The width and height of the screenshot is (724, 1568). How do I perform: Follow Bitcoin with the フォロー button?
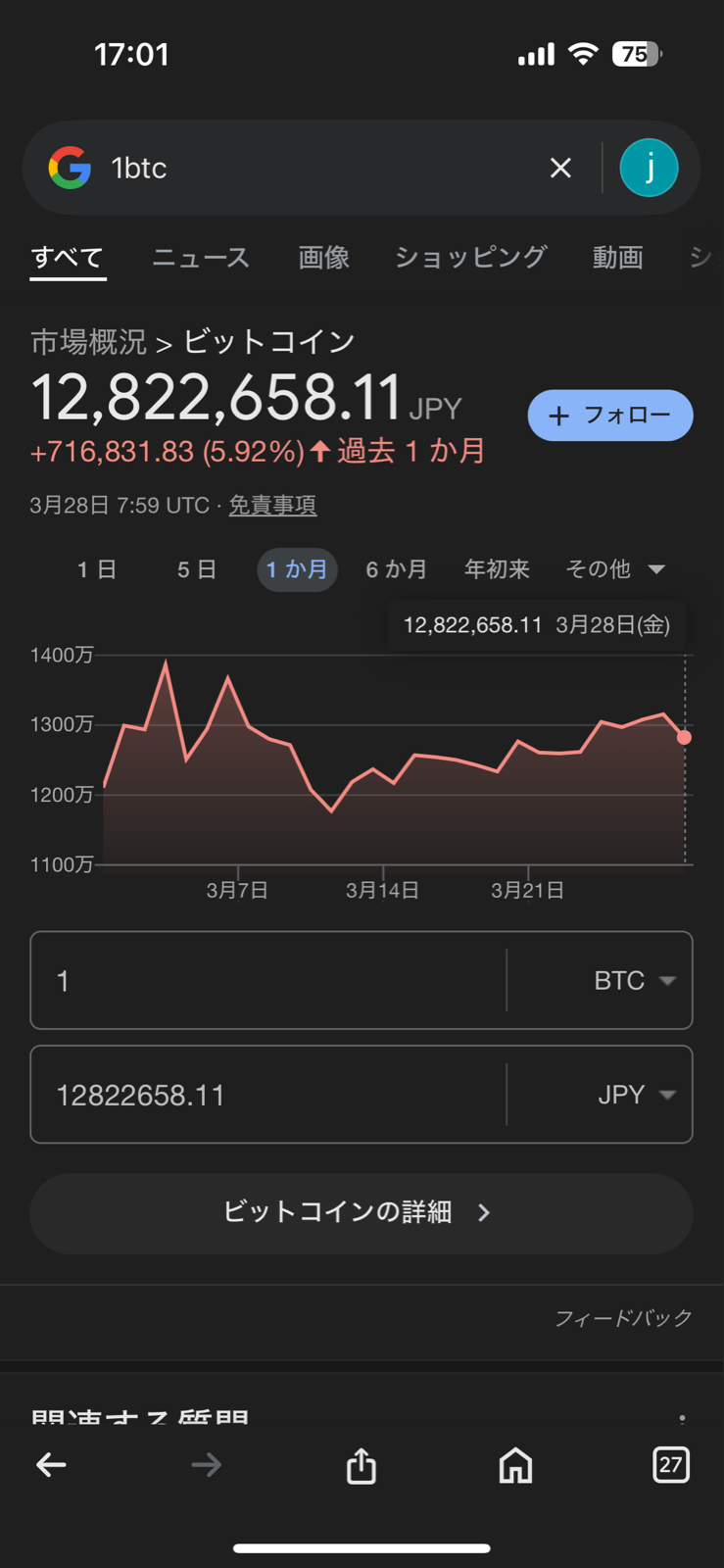pyautogui.click(x=609, y=416)
